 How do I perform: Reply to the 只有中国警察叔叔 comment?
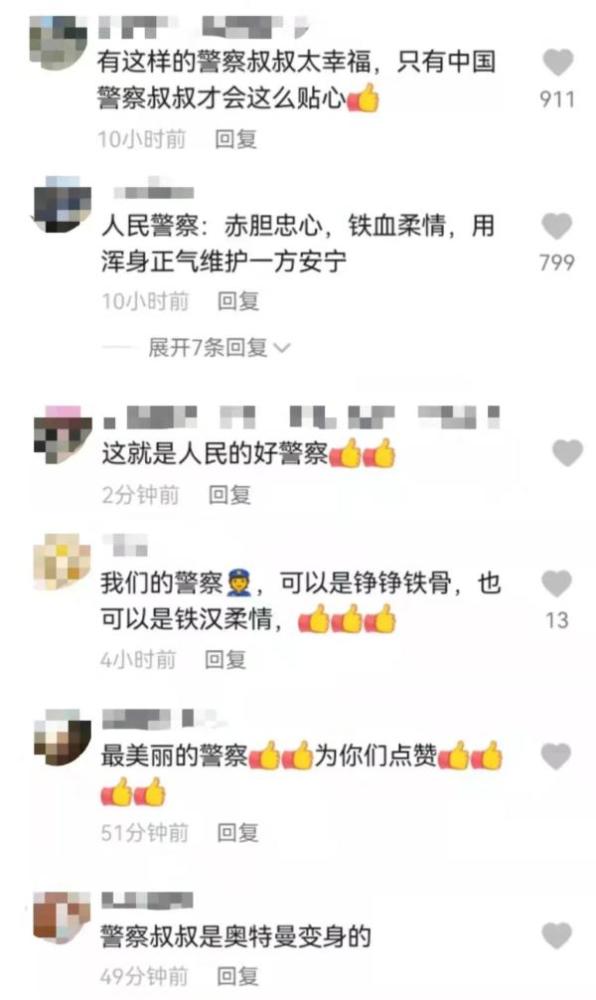pyautogui.click(x=236, y=138)
